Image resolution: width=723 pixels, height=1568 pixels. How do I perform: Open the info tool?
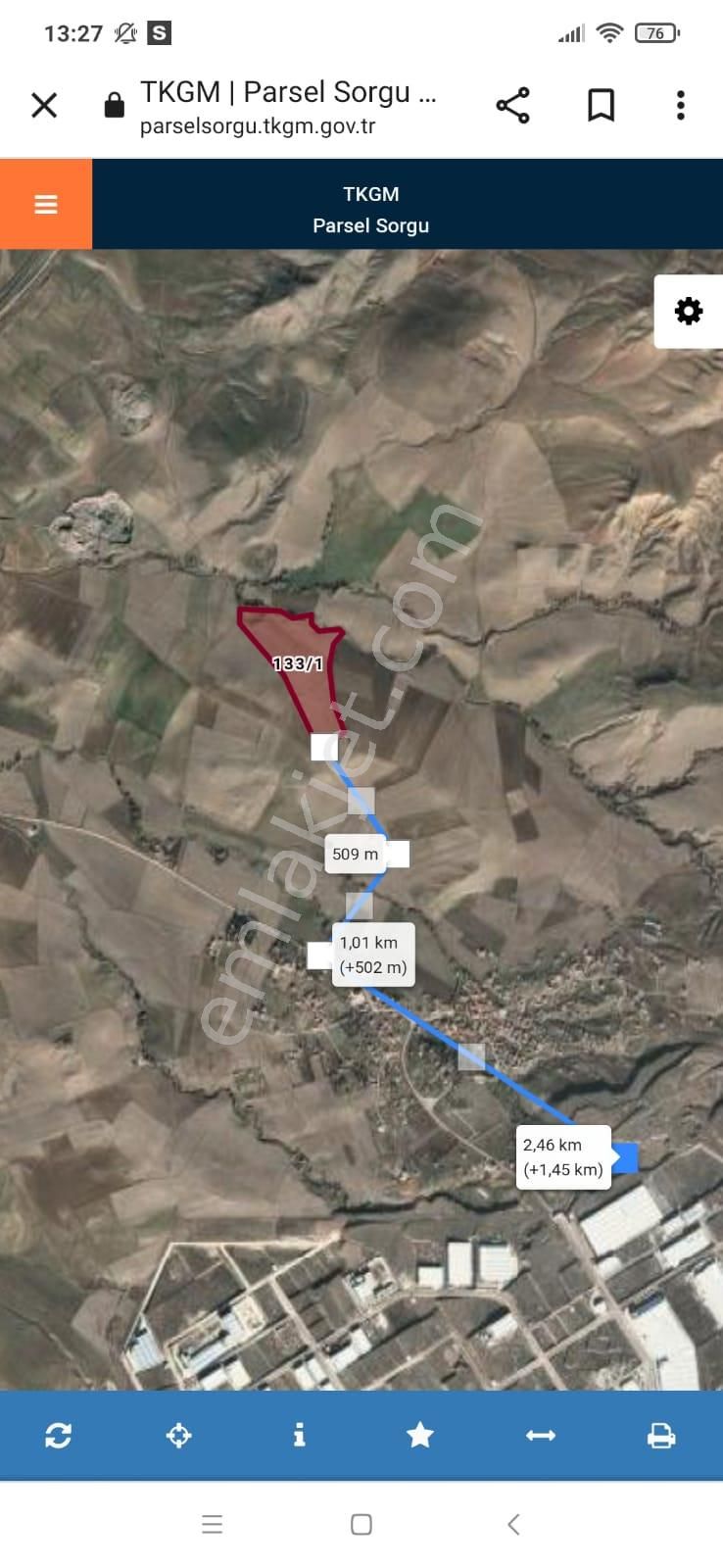coord(299,1436)
